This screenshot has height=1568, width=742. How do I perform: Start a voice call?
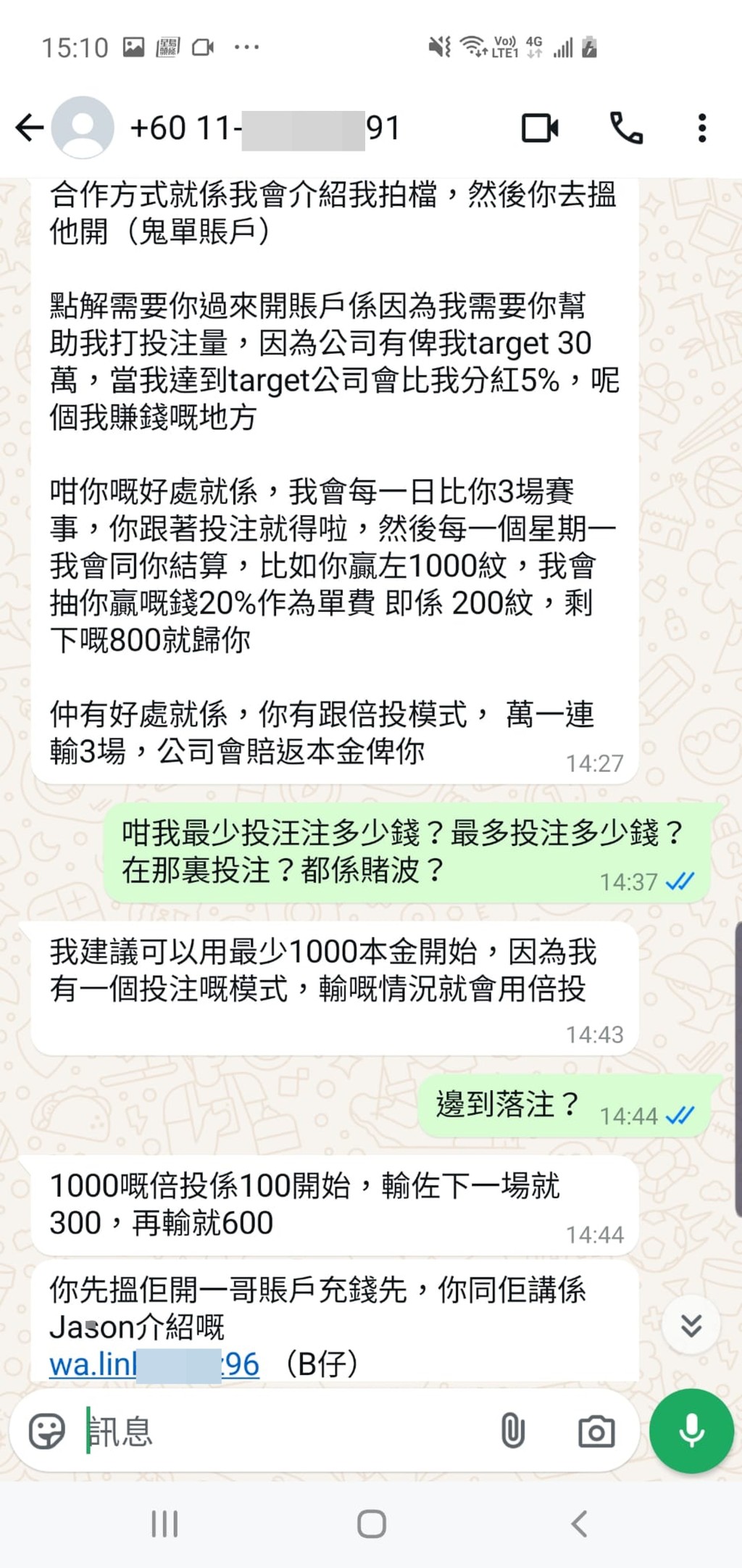626,128
